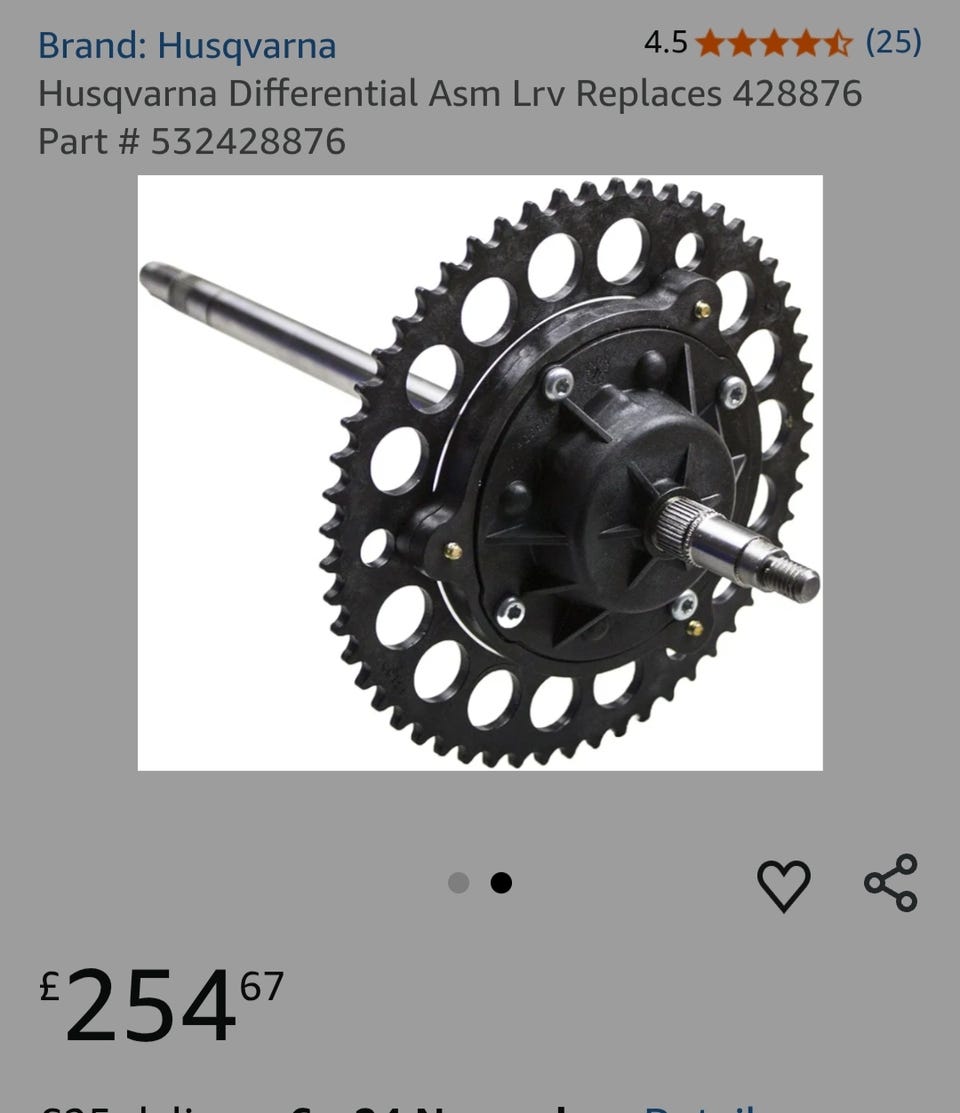View the 25 customer ratings
The width and height of the screenshot is (960, 1113).
893,42
